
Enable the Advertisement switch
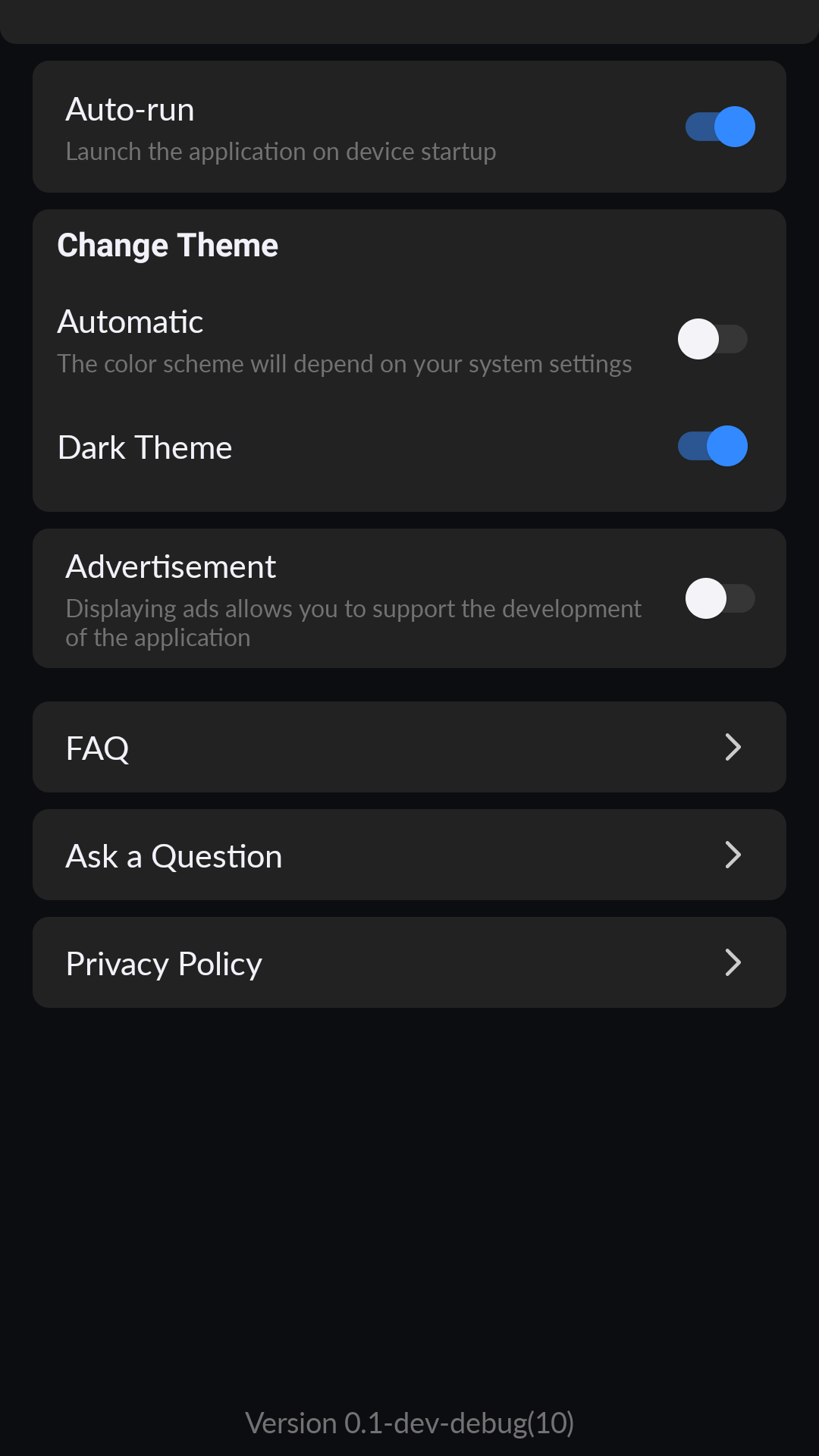pyautogui.click(x=720, y=598)
